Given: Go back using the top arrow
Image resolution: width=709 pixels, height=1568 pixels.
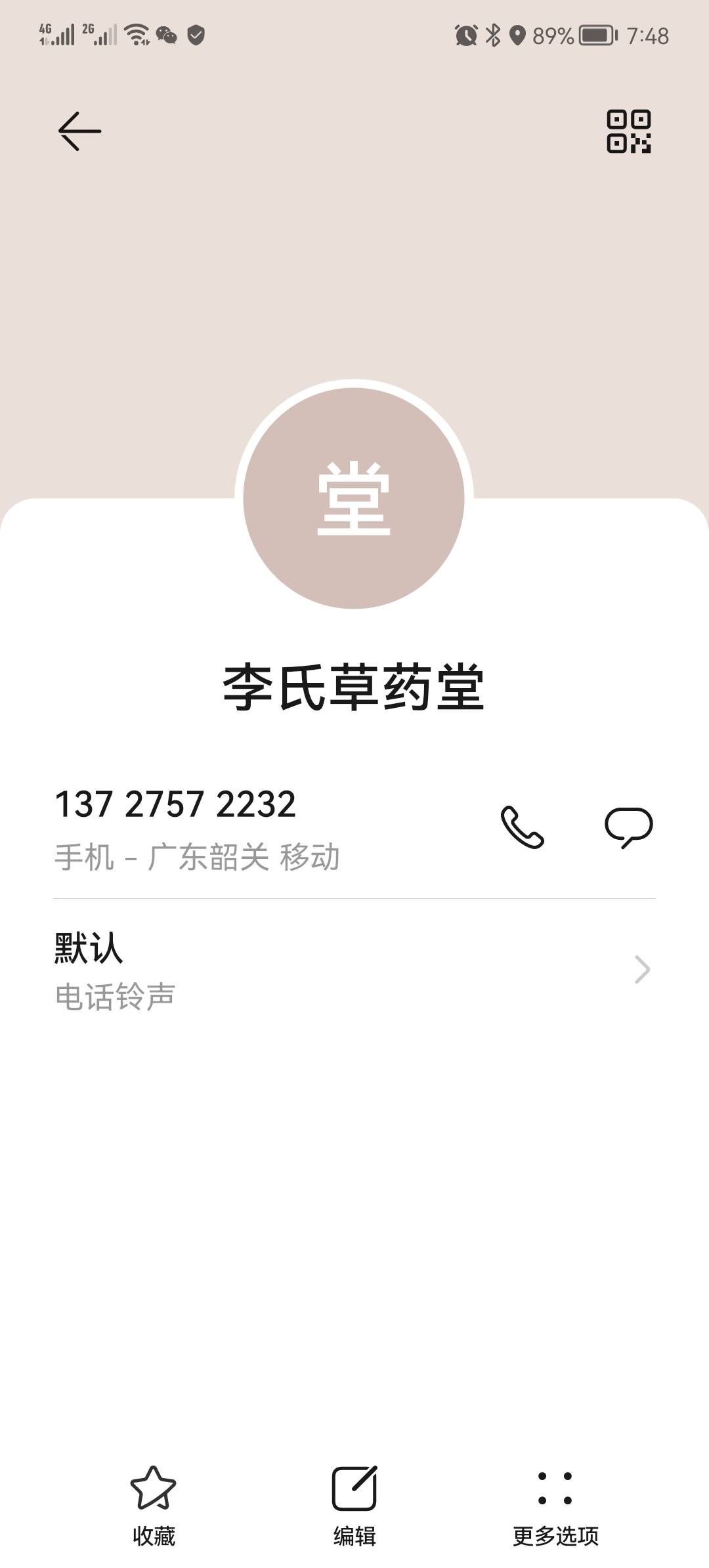Looking at the screenshot, I should 79,131.
